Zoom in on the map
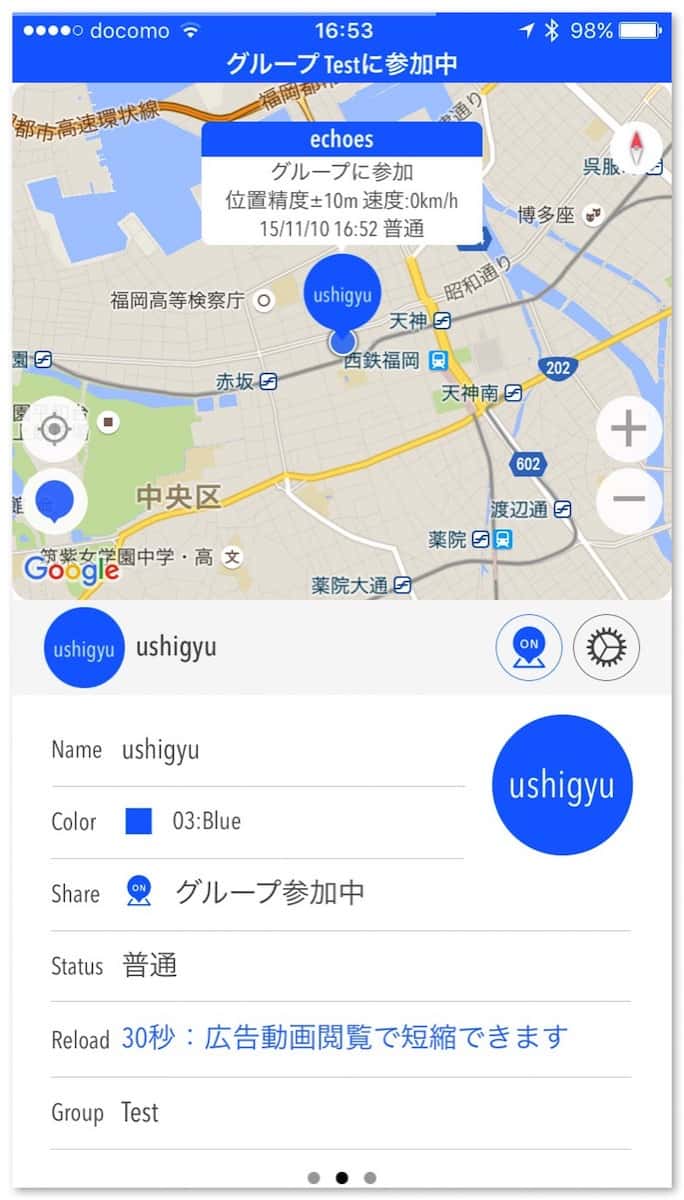The image size is (684, 1200). pyautogui.click(x=628, y=430)
